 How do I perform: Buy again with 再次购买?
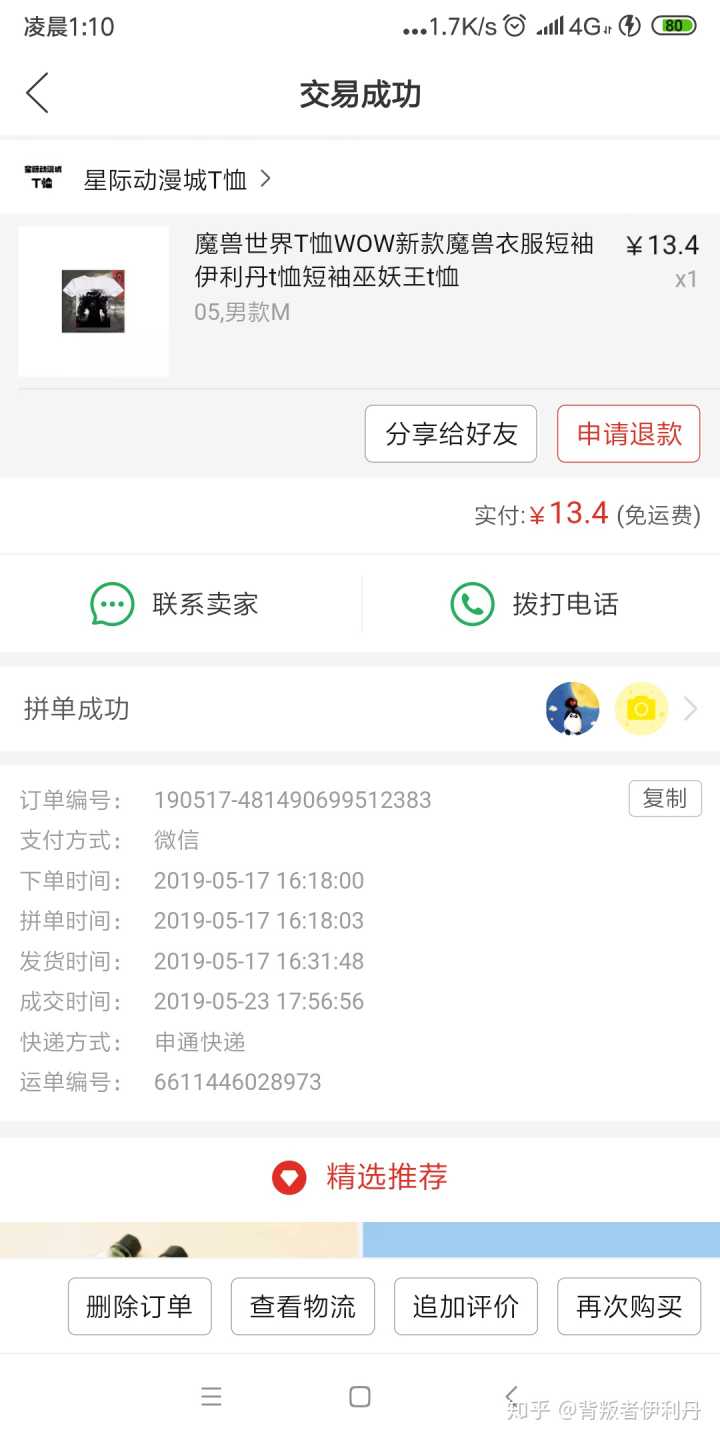point(628,1306)
